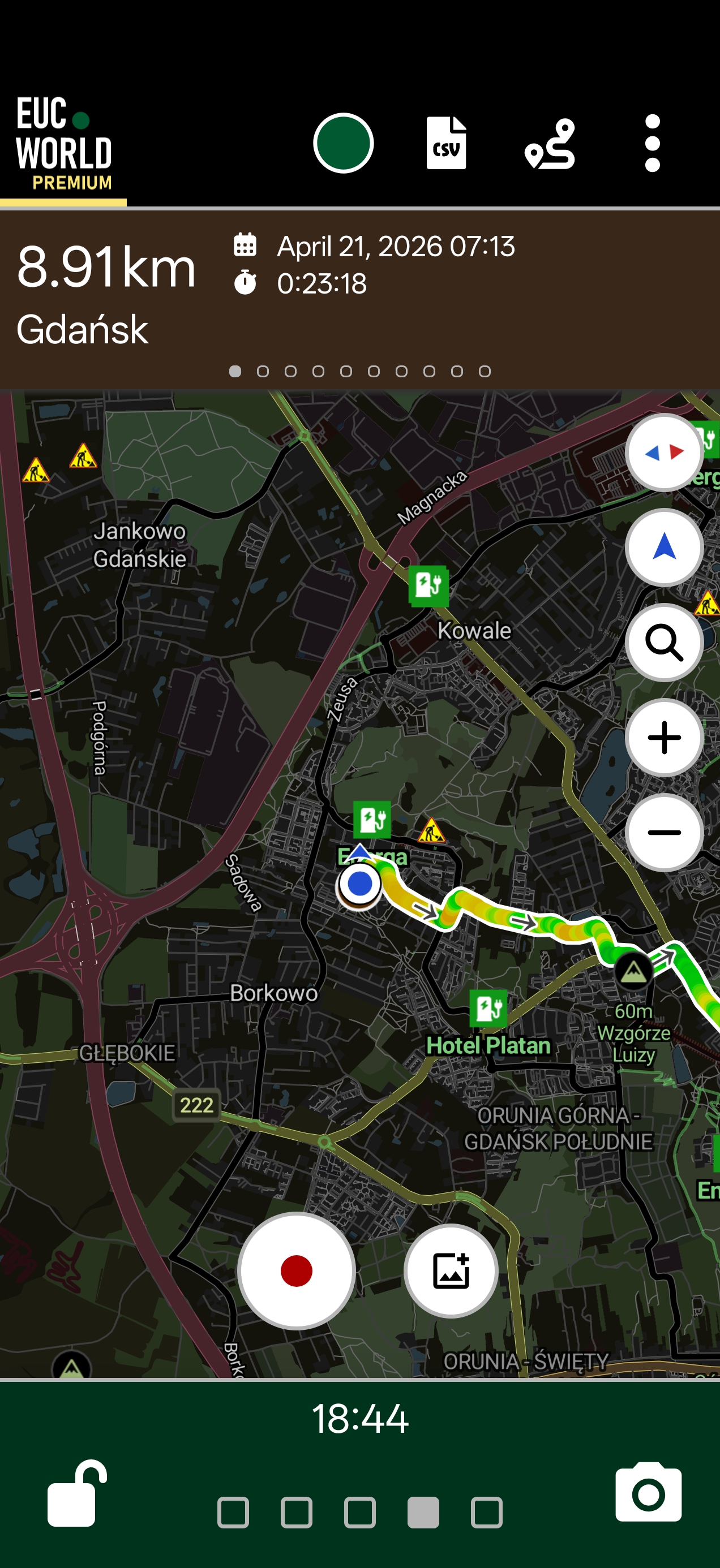Tap the Kowale charging station marker

429,585
